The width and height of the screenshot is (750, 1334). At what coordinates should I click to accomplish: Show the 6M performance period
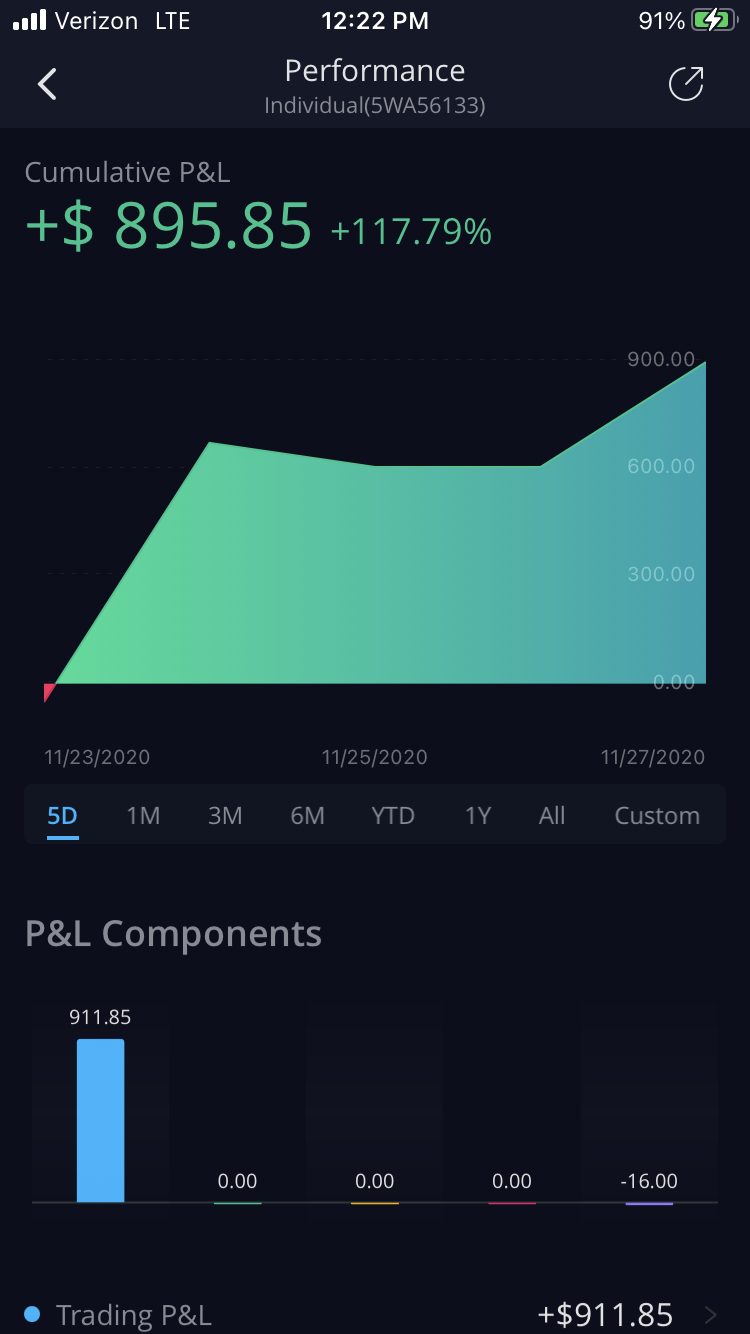[307, 816]
